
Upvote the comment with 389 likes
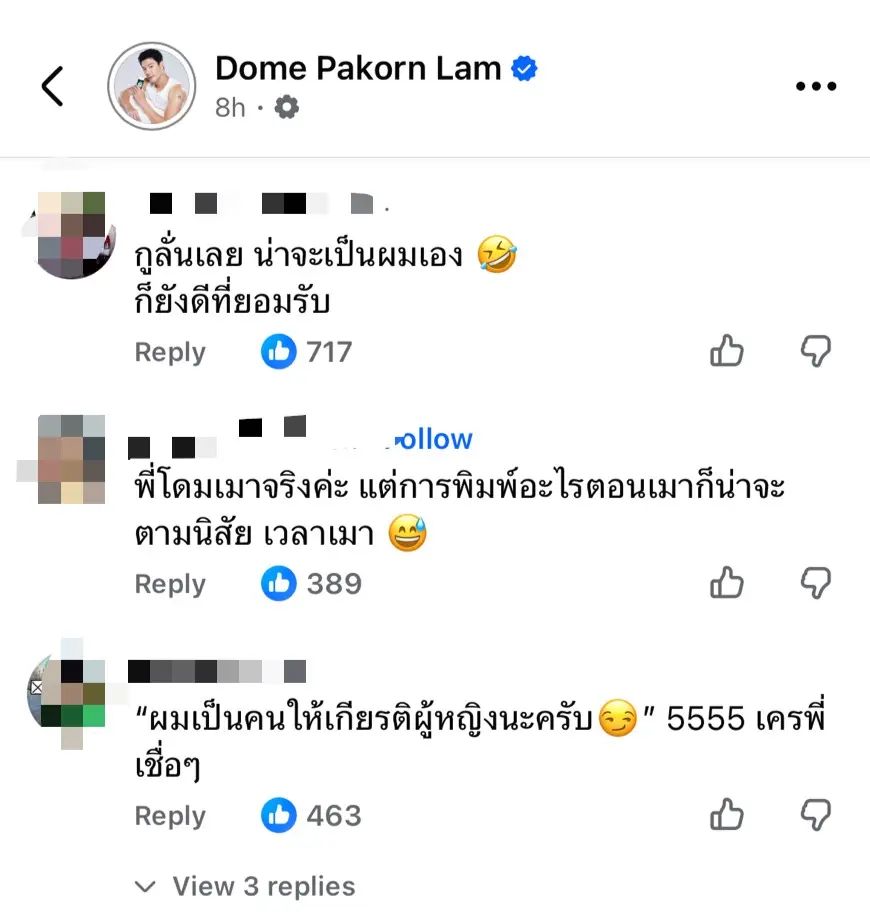[x=727, y=583]
